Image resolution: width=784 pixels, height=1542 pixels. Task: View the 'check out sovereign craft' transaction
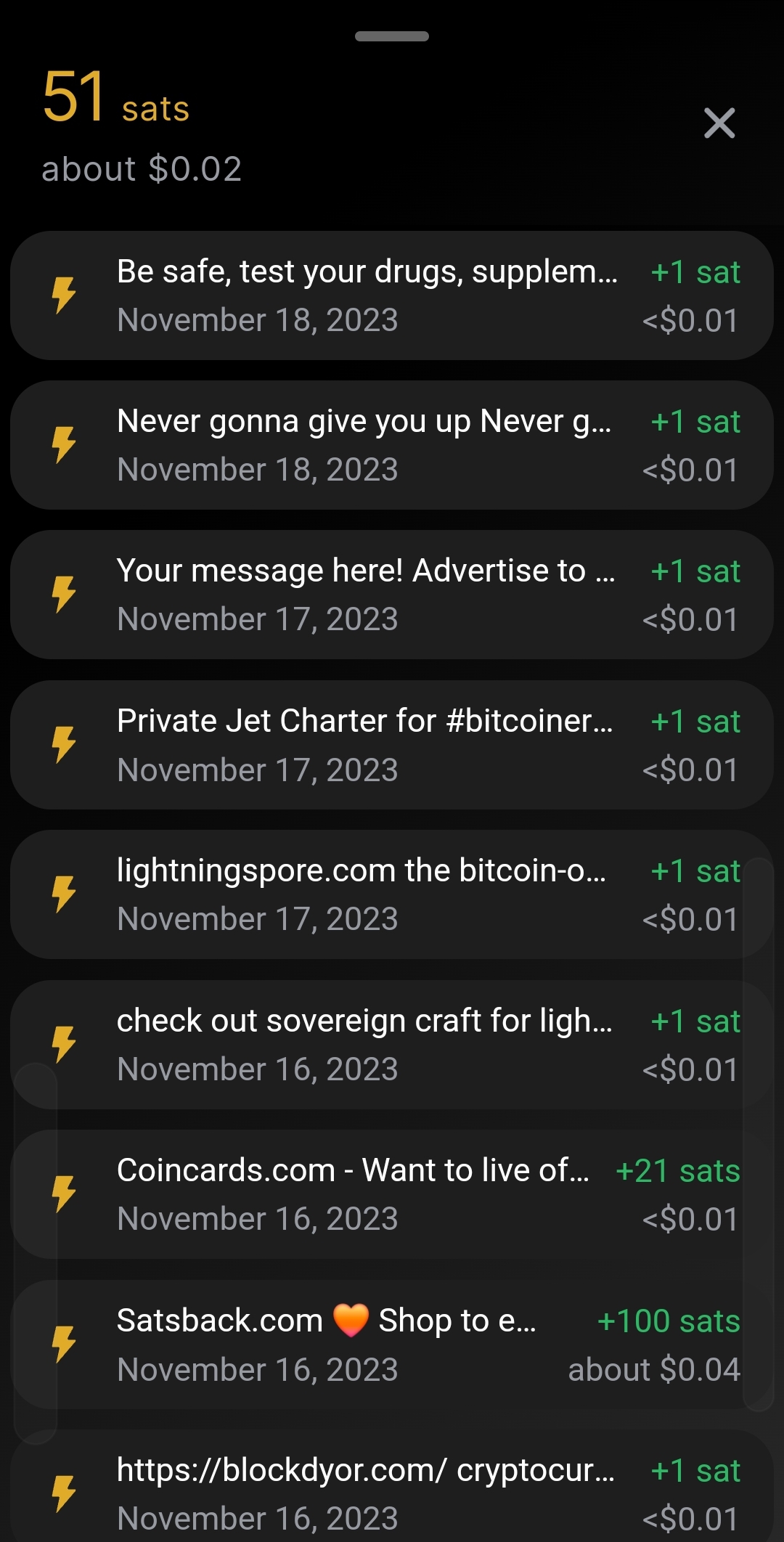(x=392, y=1044)
